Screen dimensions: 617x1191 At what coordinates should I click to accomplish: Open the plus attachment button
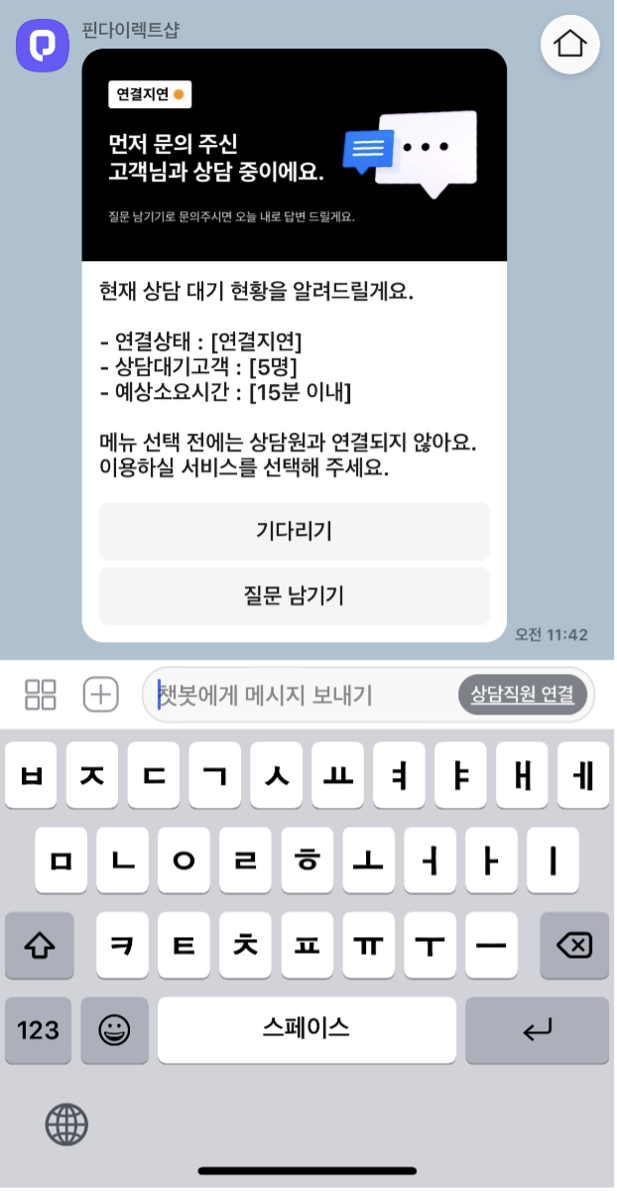(x=100, y=694)
